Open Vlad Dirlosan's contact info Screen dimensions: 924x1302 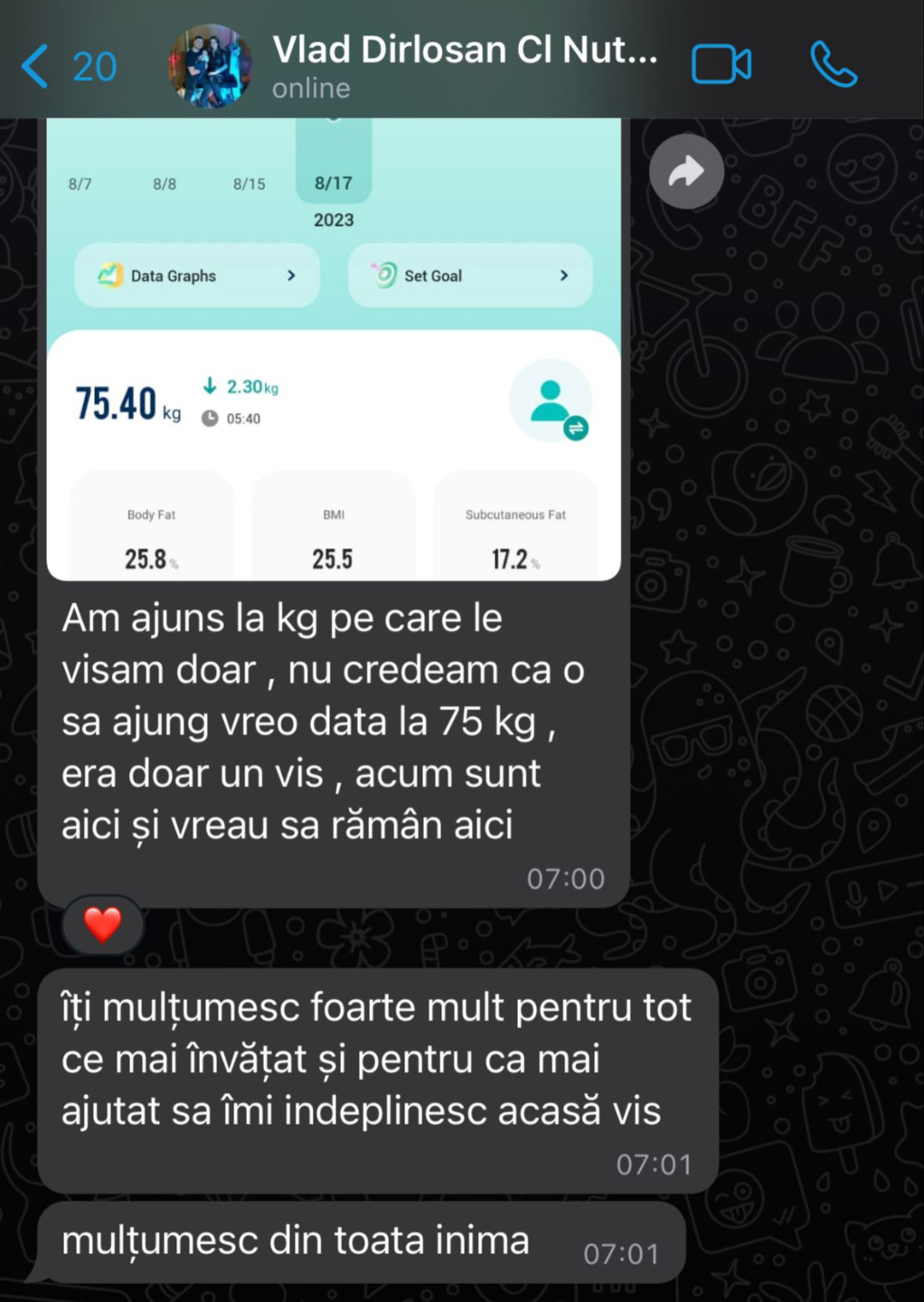click(463, 65)
